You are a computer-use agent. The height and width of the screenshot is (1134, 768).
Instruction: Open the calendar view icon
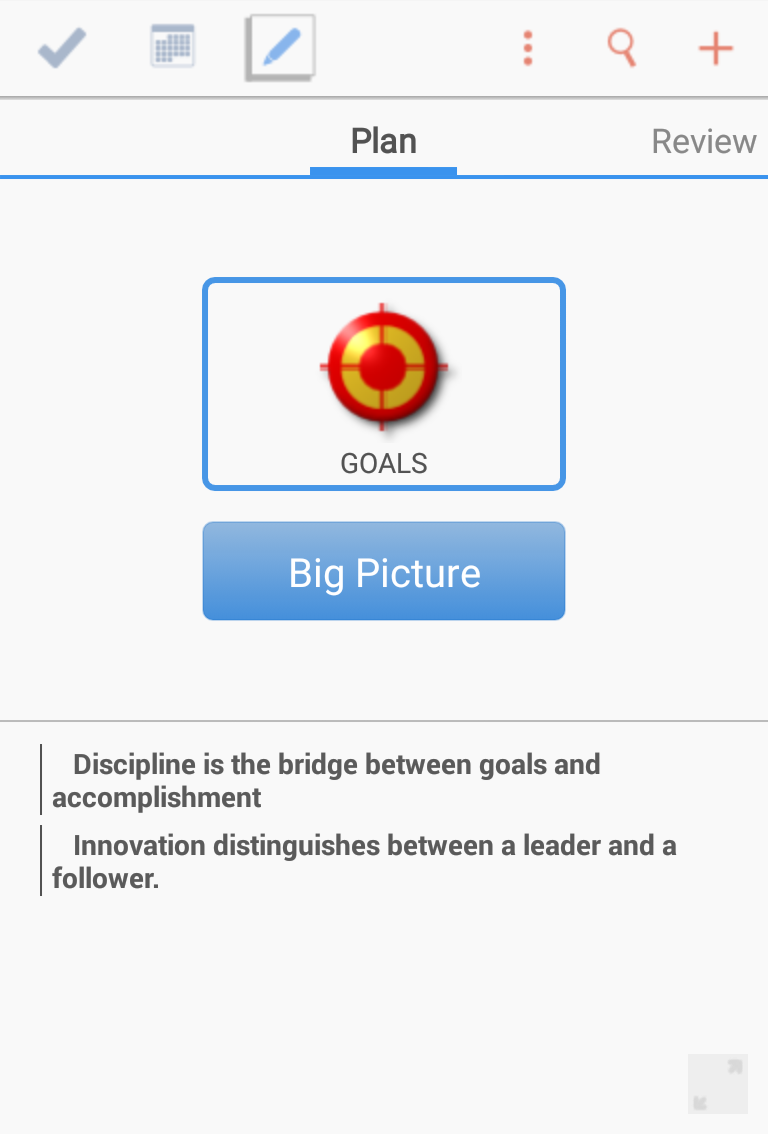pos(172,47)
